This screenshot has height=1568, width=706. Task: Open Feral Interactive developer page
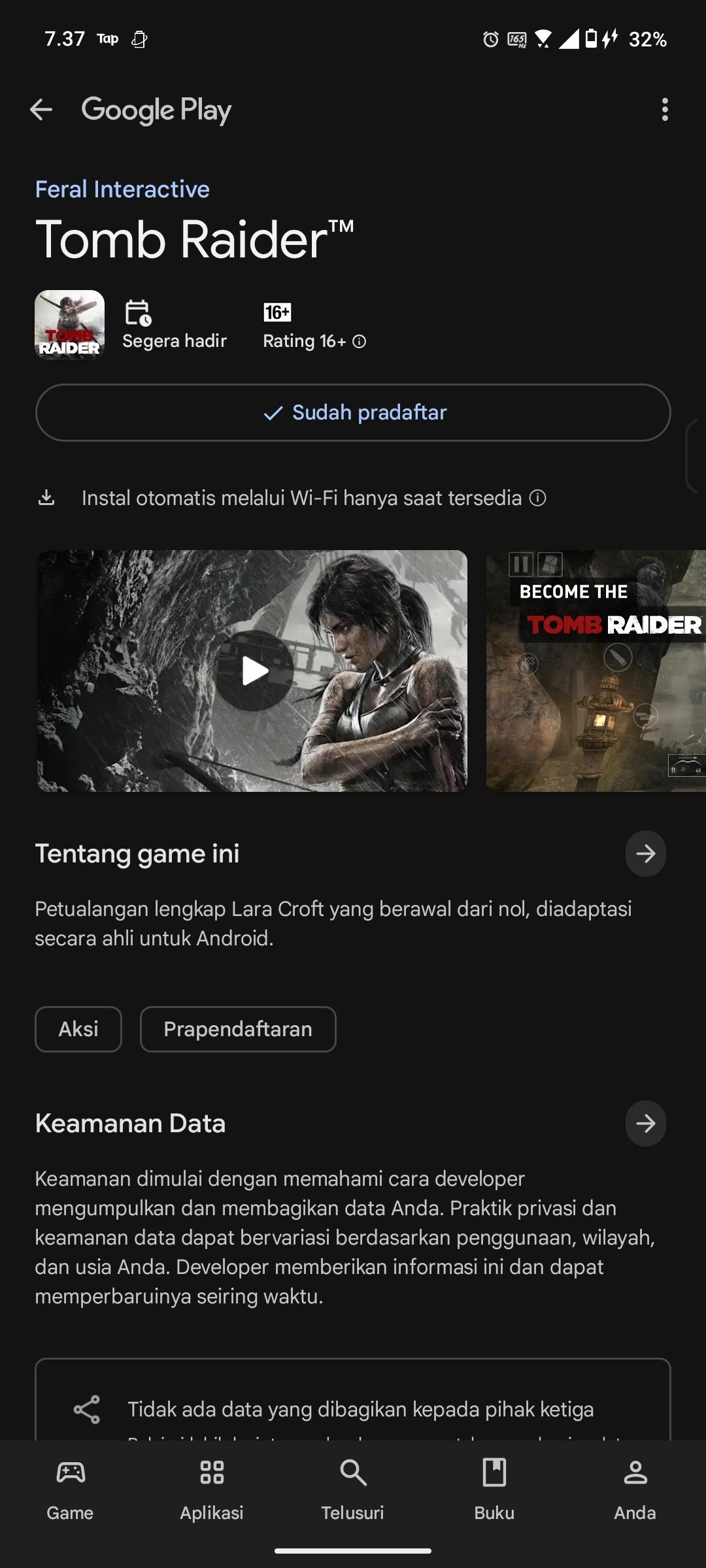pyautogui.click(x=122, y=189)
